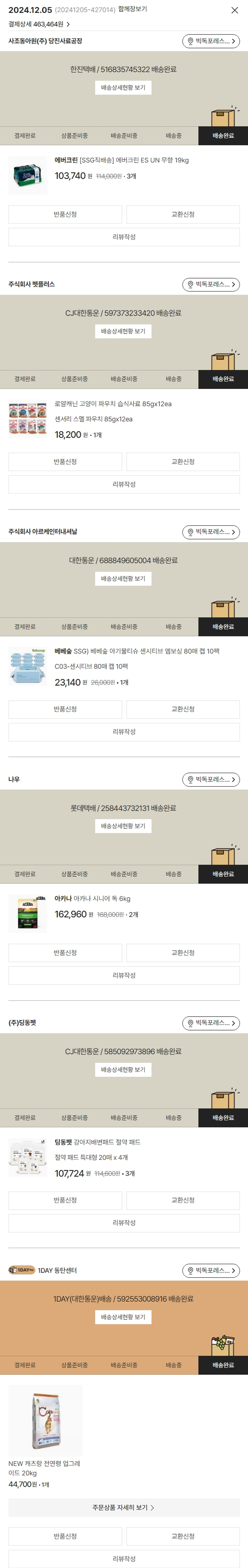View 배송상세현황 for 한진택배 shipment
Screen dimensions: 248x1568
(123, 88)
